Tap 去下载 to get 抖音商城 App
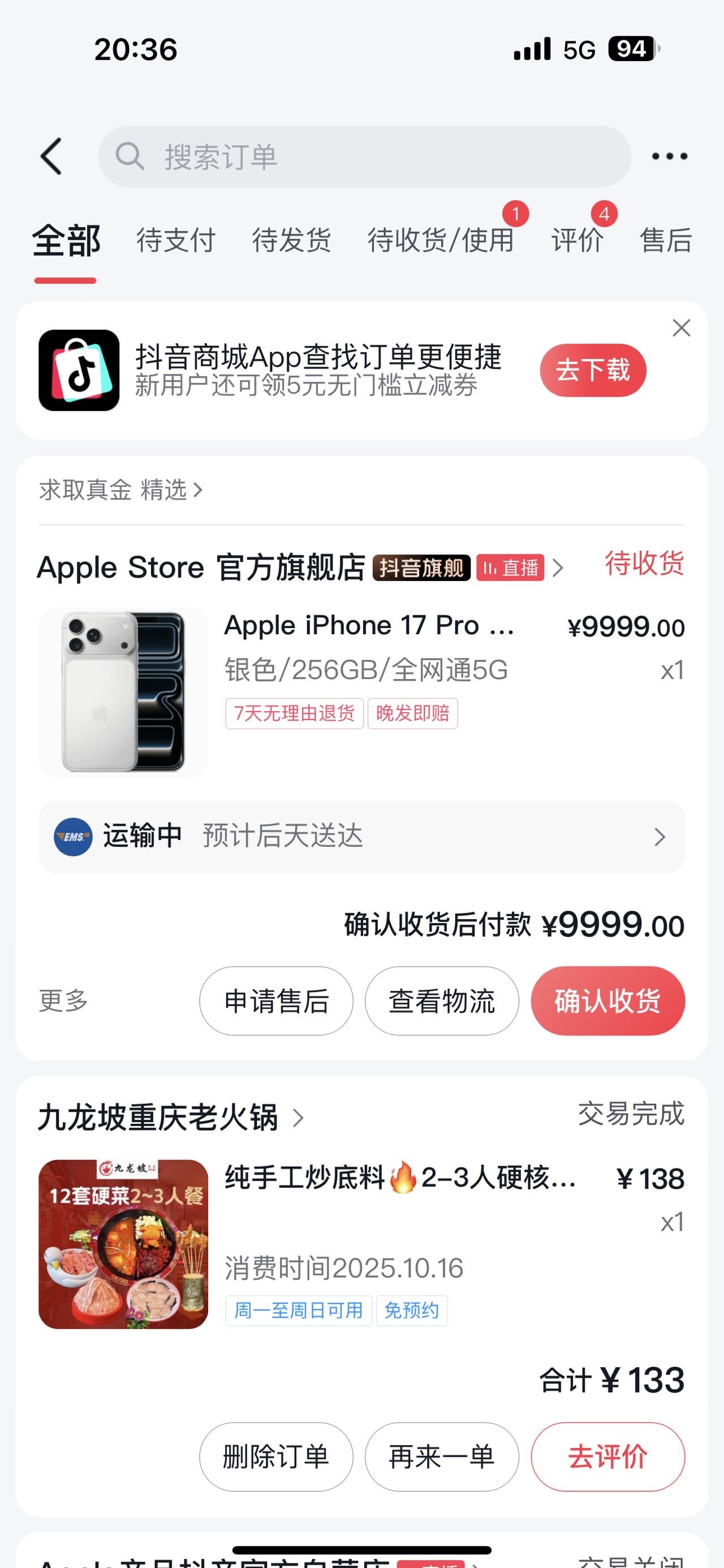 (592, 370)
